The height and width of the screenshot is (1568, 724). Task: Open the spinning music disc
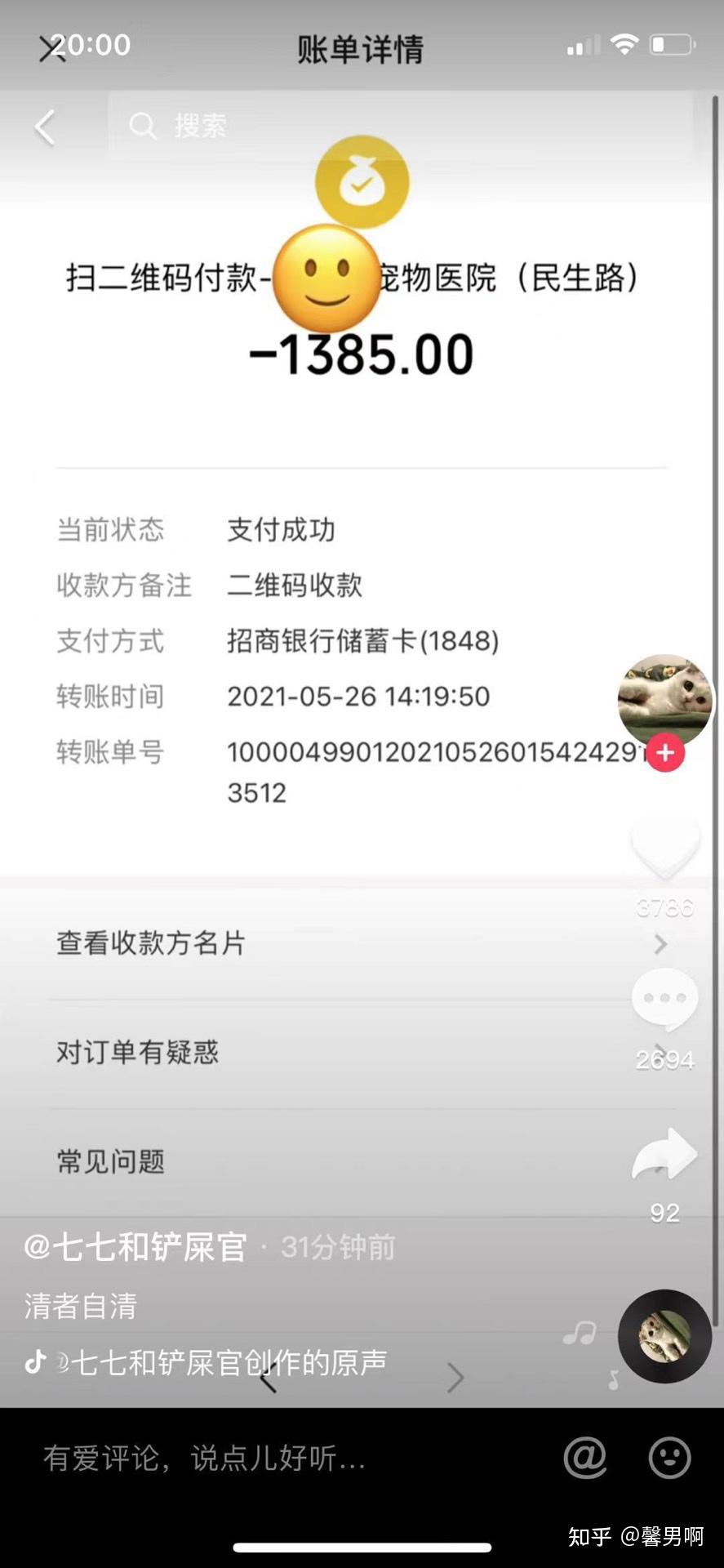pos(664,1336)
